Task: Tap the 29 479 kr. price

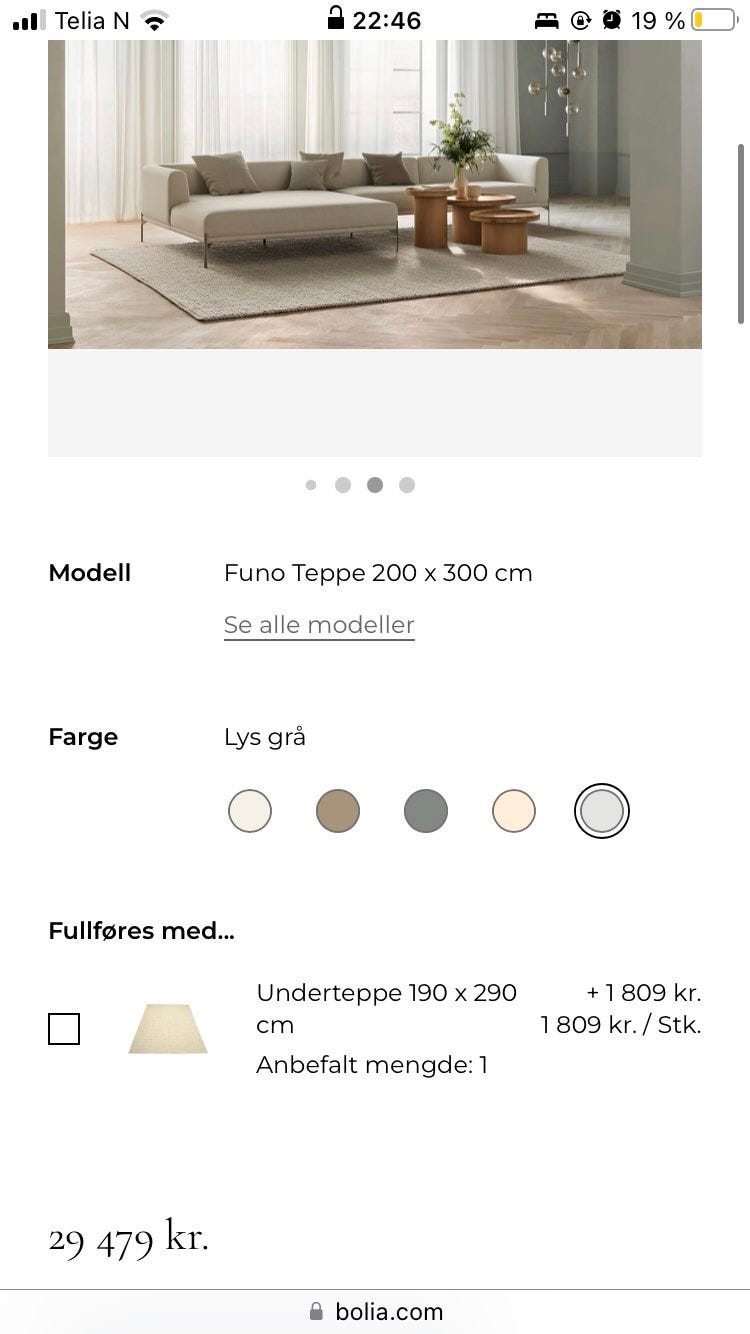Action: tap(128, 1239)
